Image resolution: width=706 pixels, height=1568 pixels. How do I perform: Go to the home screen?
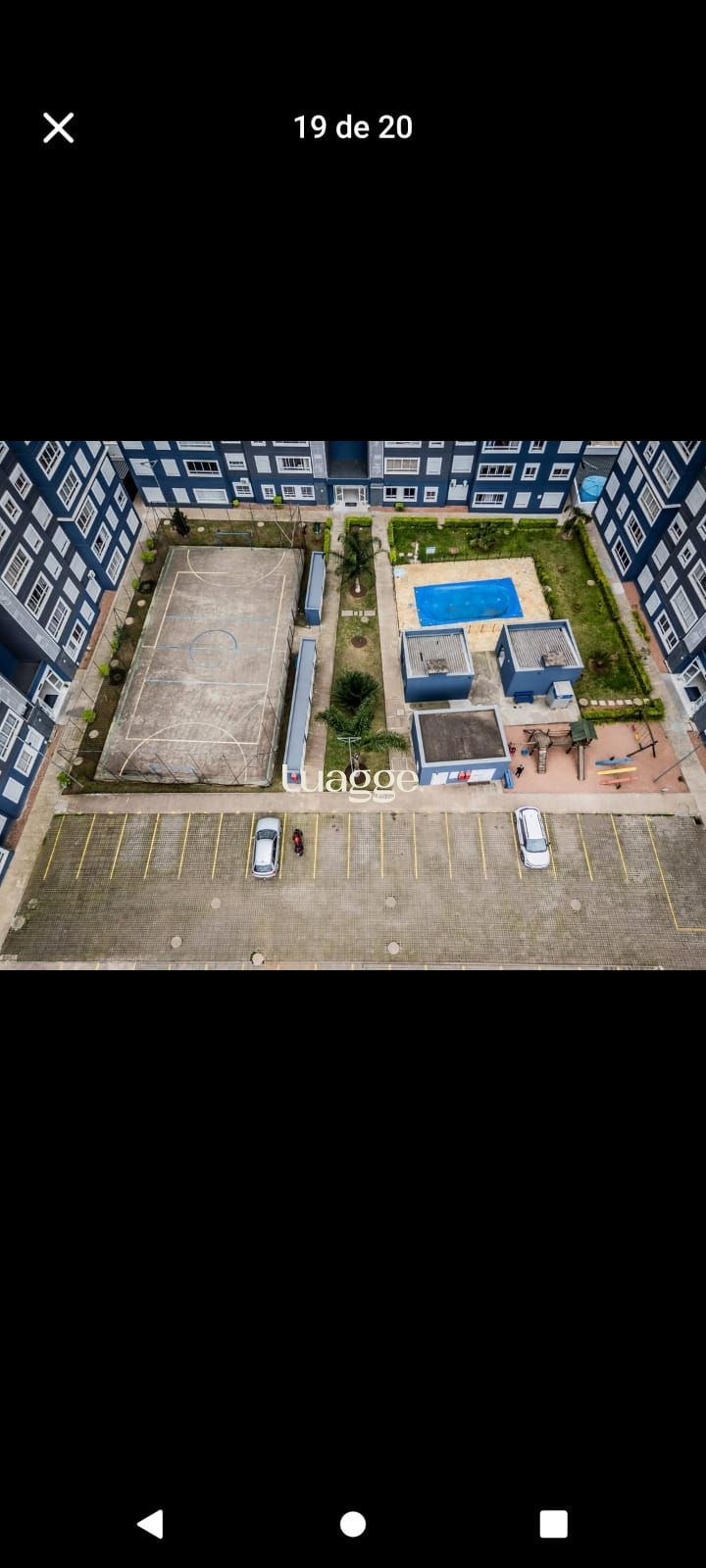coord(353,1524)
